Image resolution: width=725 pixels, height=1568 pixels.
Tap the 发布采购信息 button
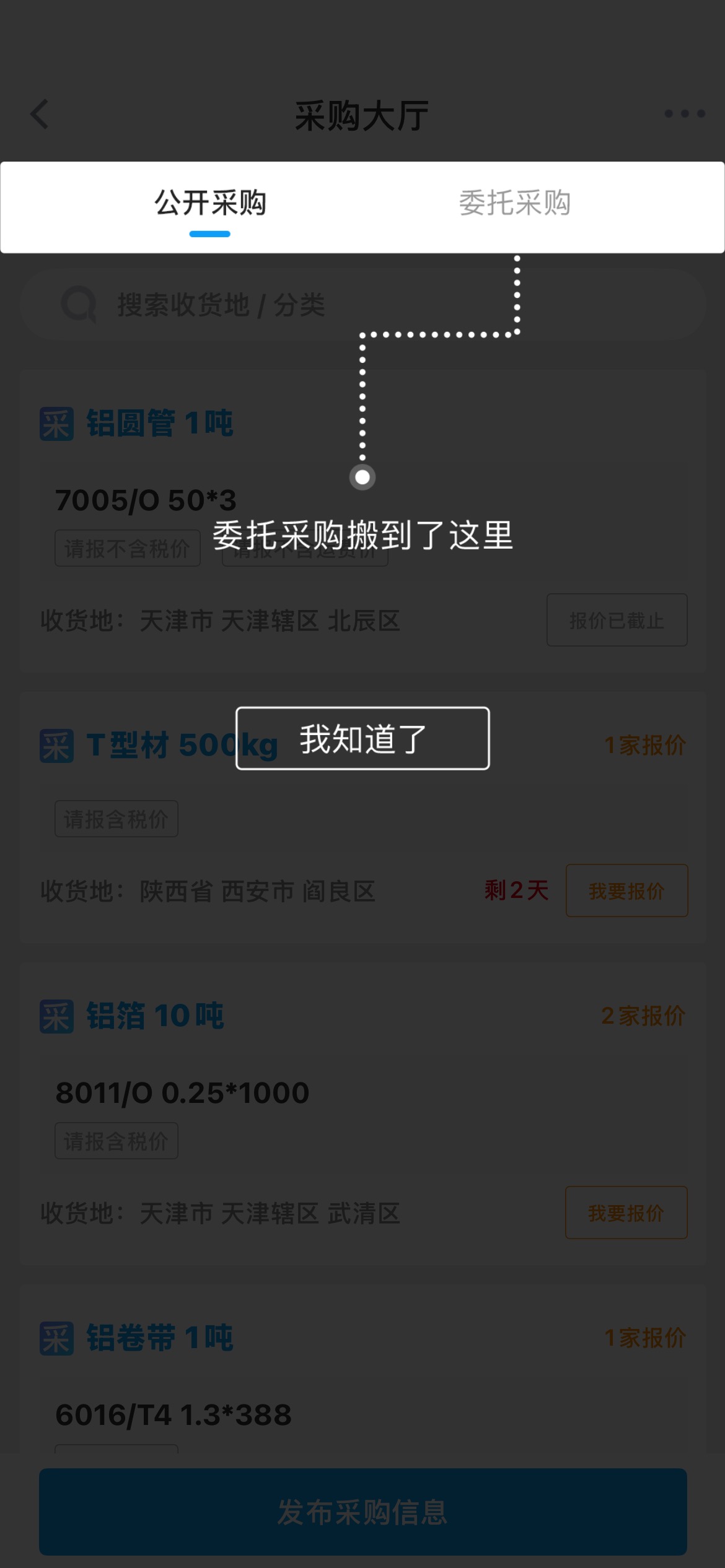click(x=363, y=1512)
